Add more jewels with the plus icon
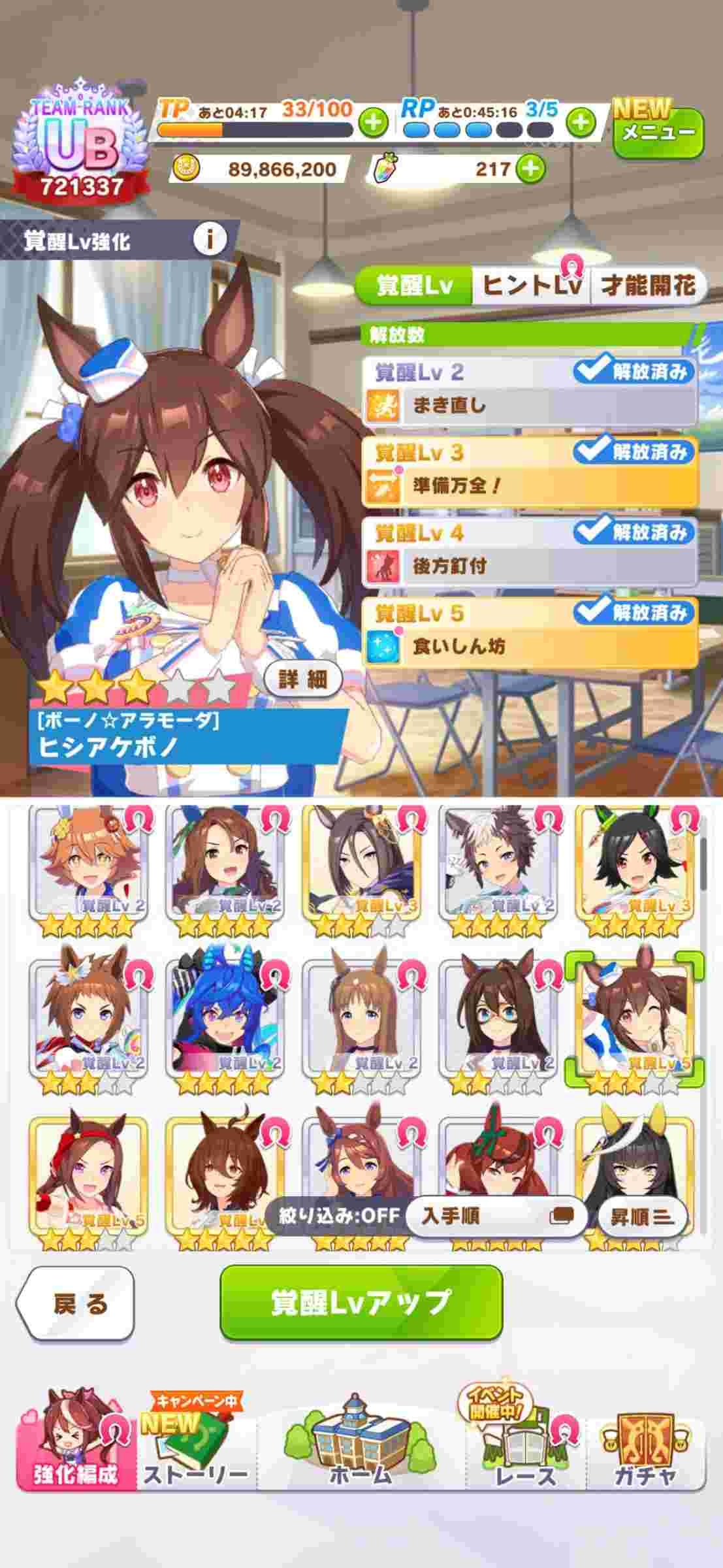The image size is (723, 1568). coord(530,169)
